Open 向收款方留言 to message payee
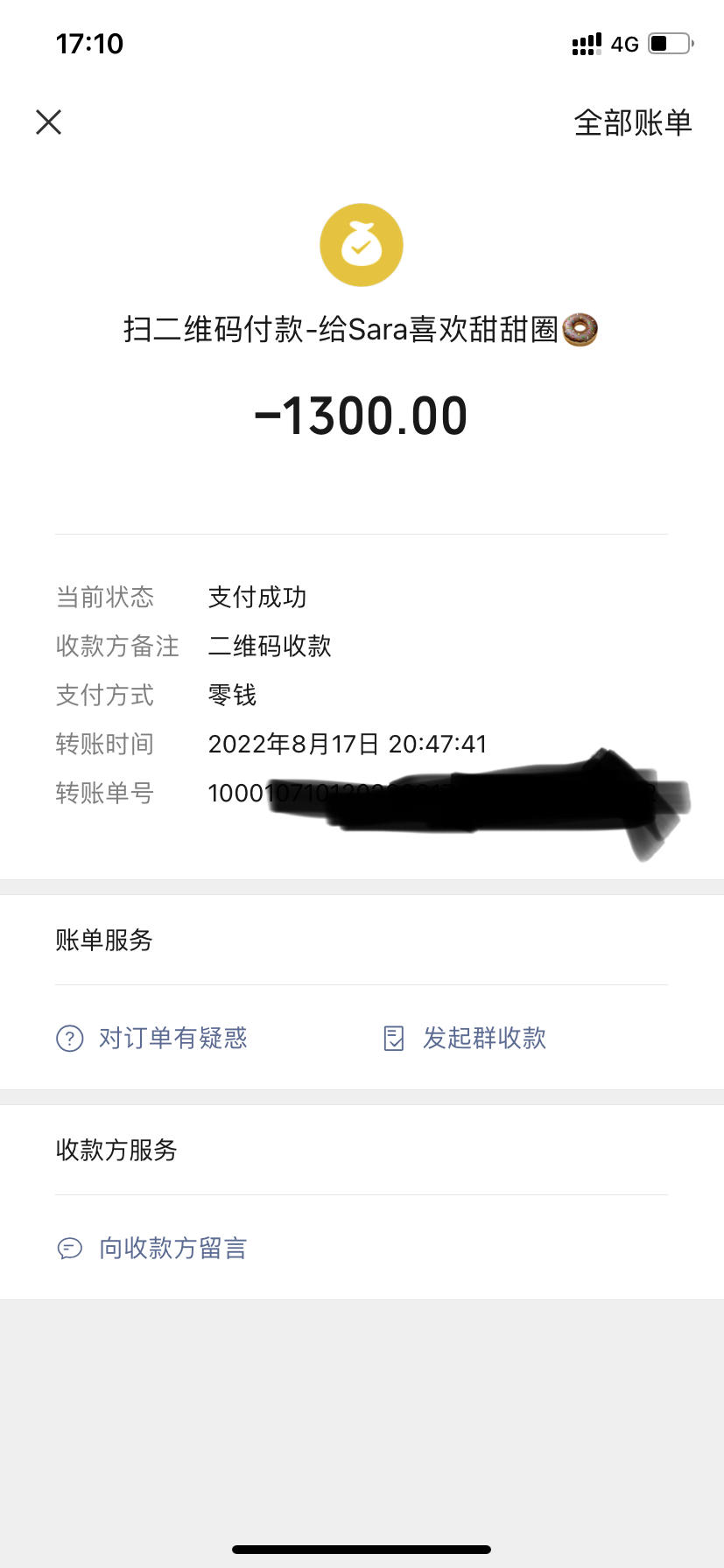Viewport: 724px width, 1568px height. point(153,1248)
